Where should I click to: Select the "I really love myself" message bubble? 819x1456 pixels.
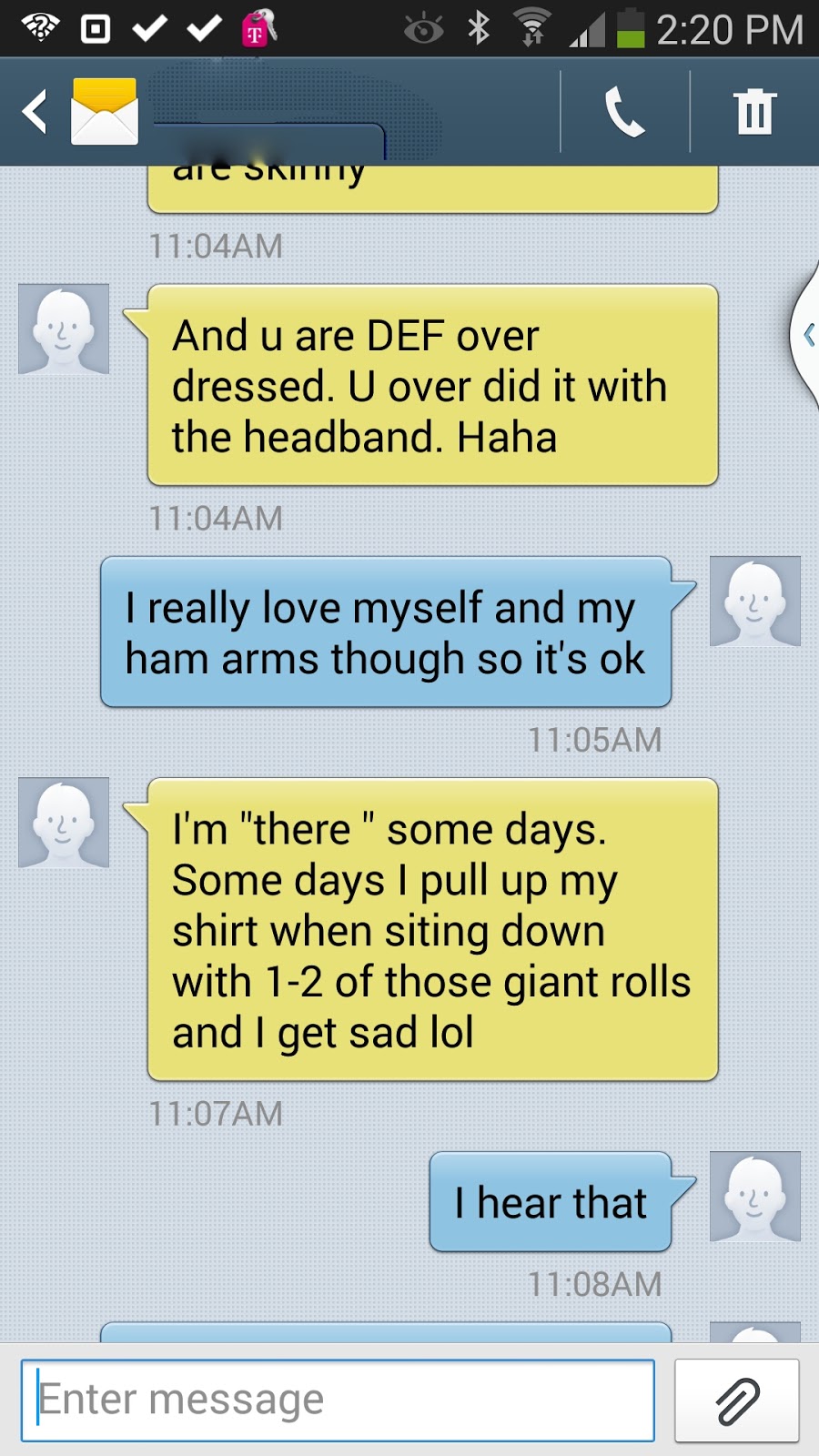tap(386, 632)
